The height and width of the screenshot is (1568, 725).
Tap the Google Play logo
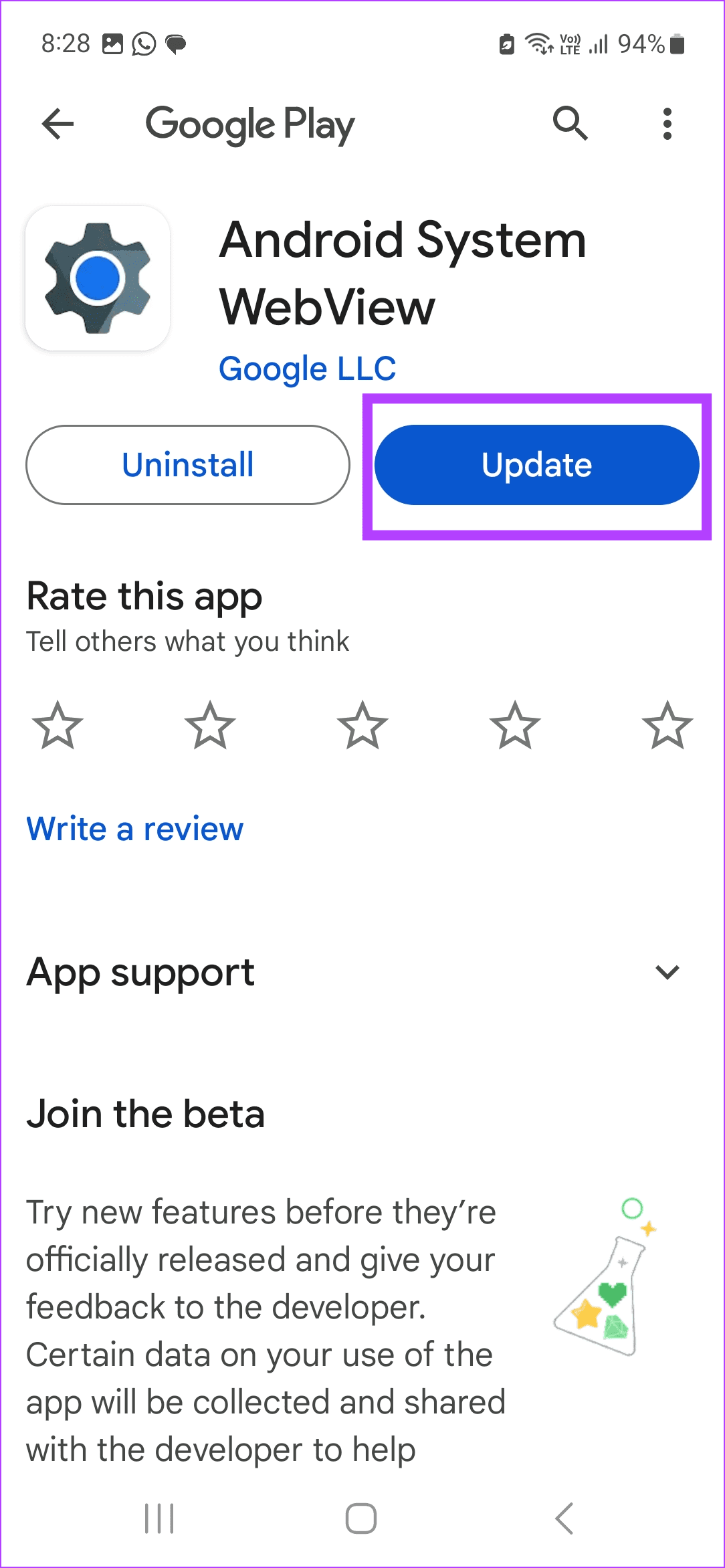(250, 124)
